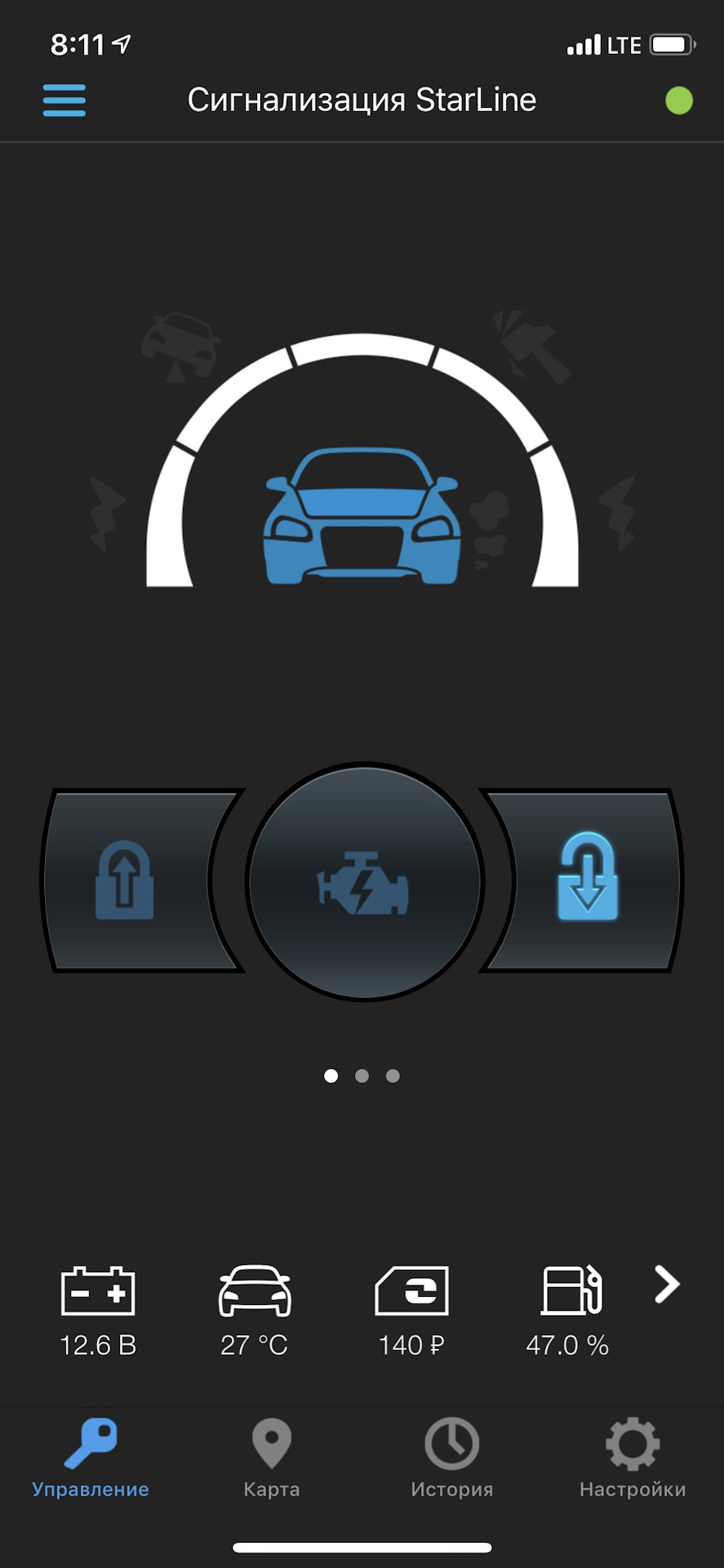Go to the Настройки tab

point(633,1459)
